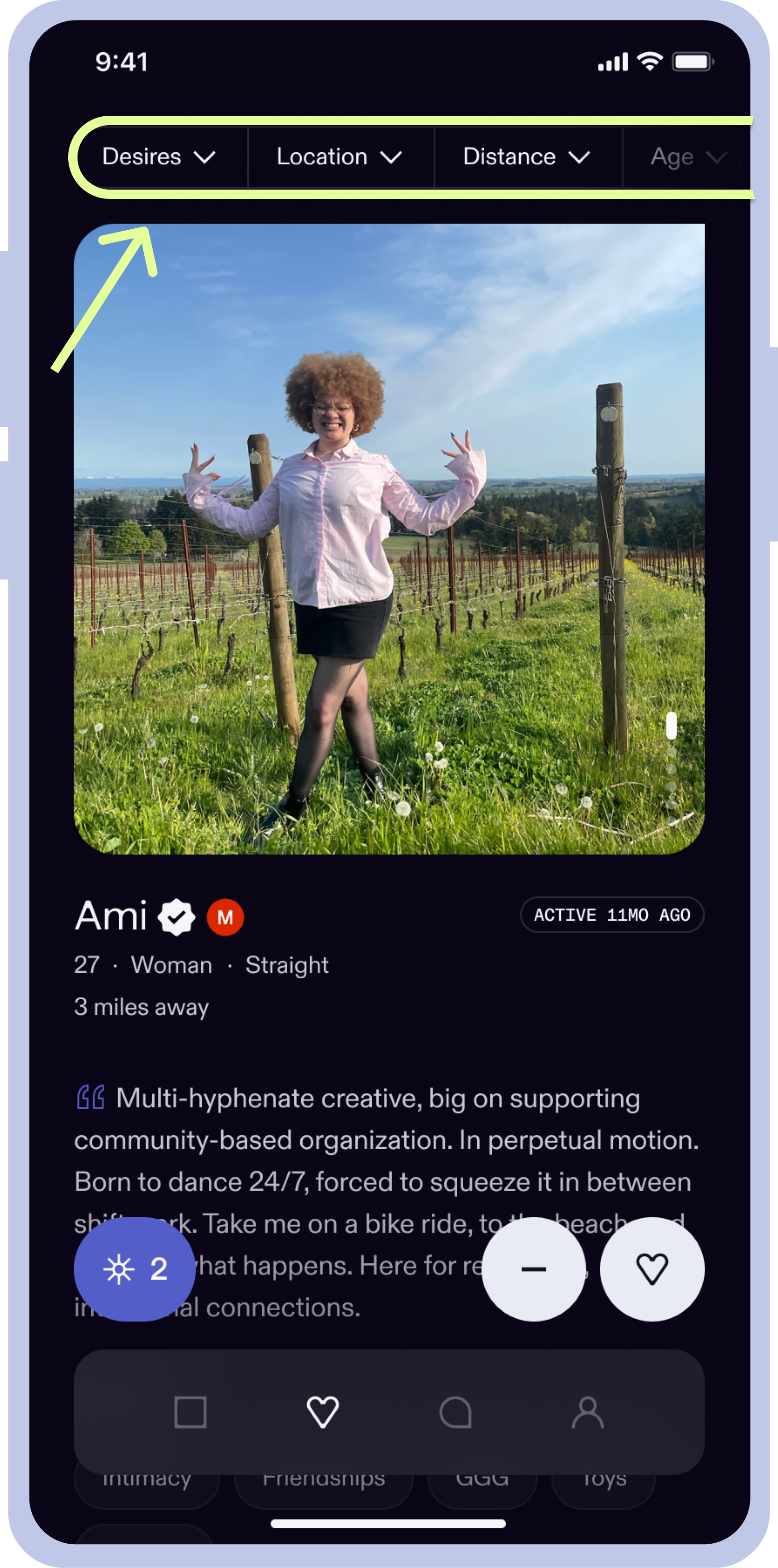Screen dimensions: 778x1568
Task: Switch to the square discover tab
Action: click(190, 1412)
